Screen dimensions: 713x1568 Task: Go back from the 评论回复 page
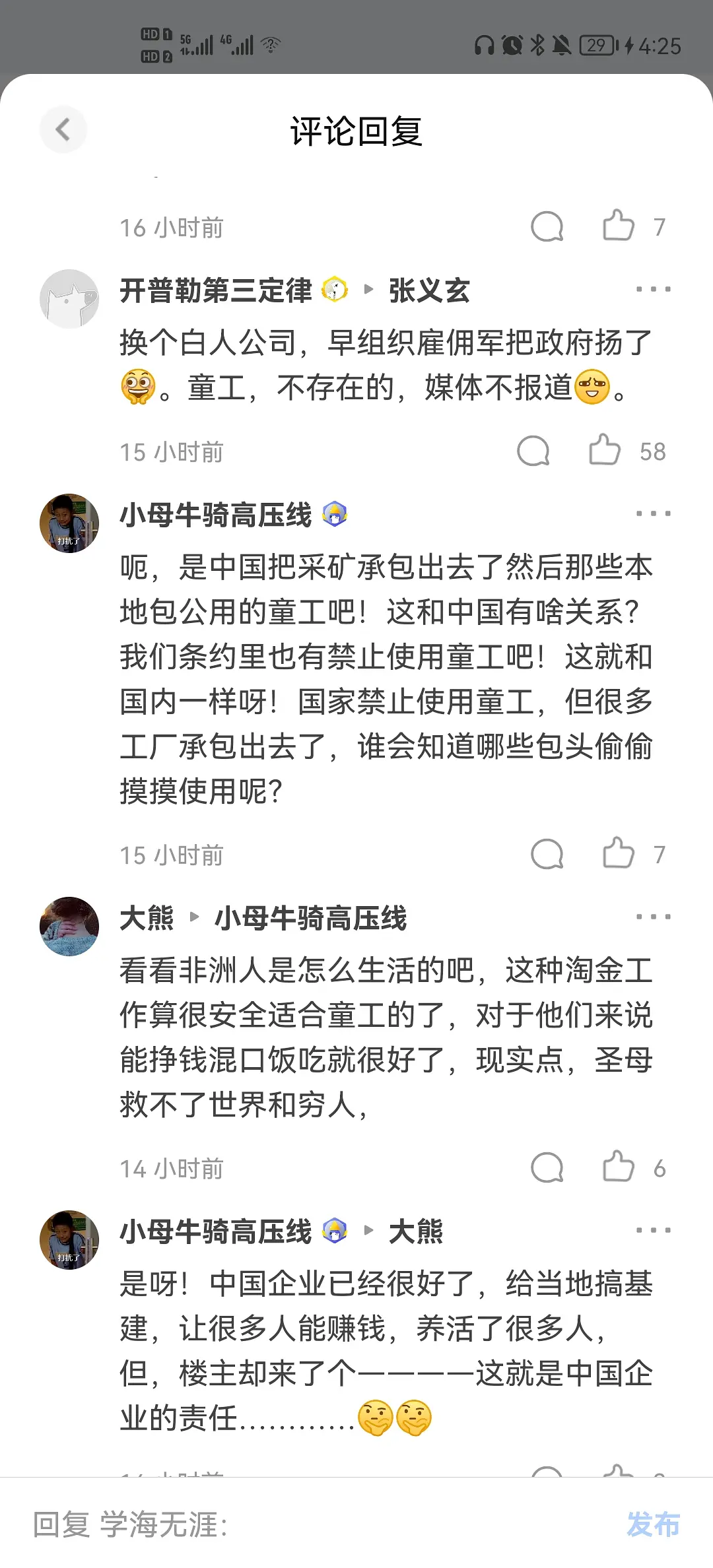coord(63,129)
